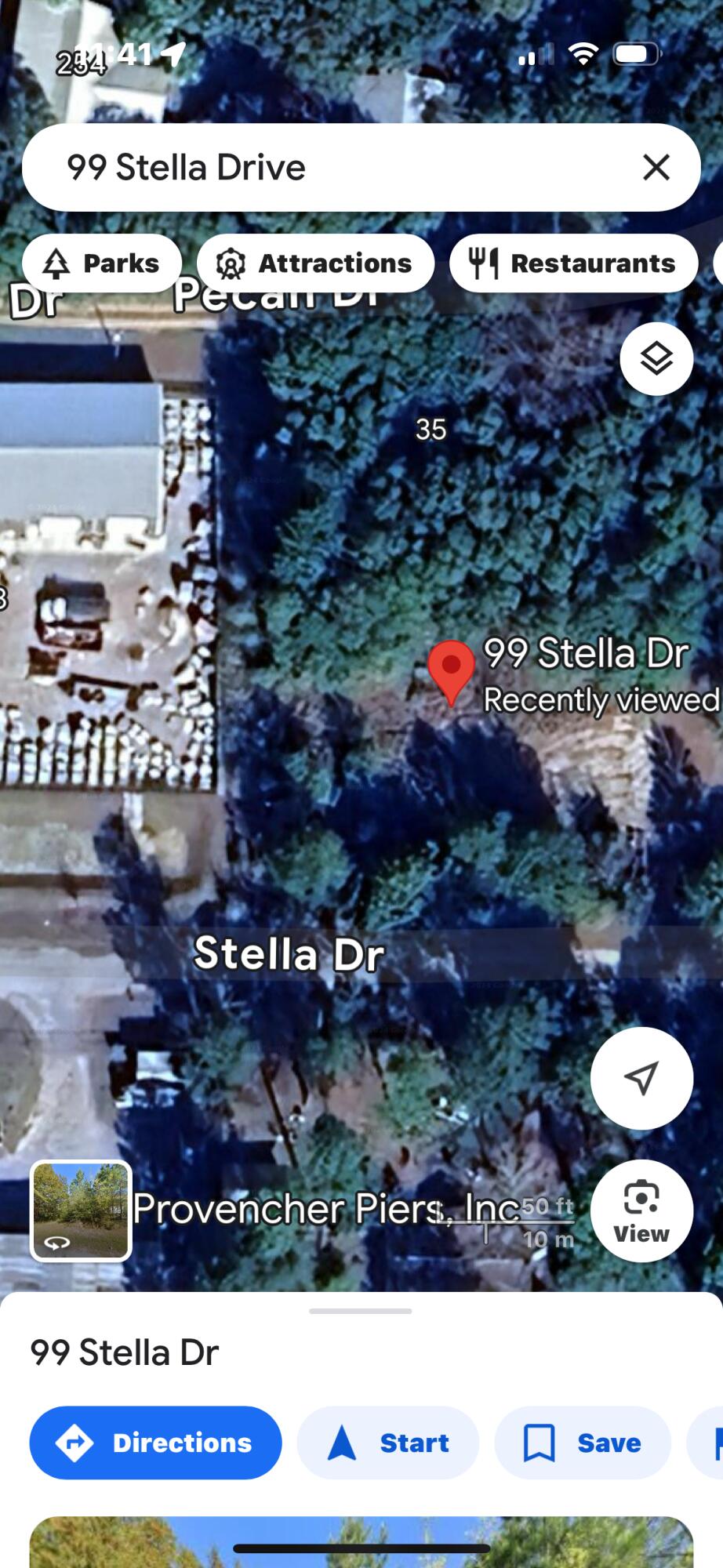The height and width of the screenshot is (1568, 723).
Task: Select the Parks chip
Action: coord(102,263)
